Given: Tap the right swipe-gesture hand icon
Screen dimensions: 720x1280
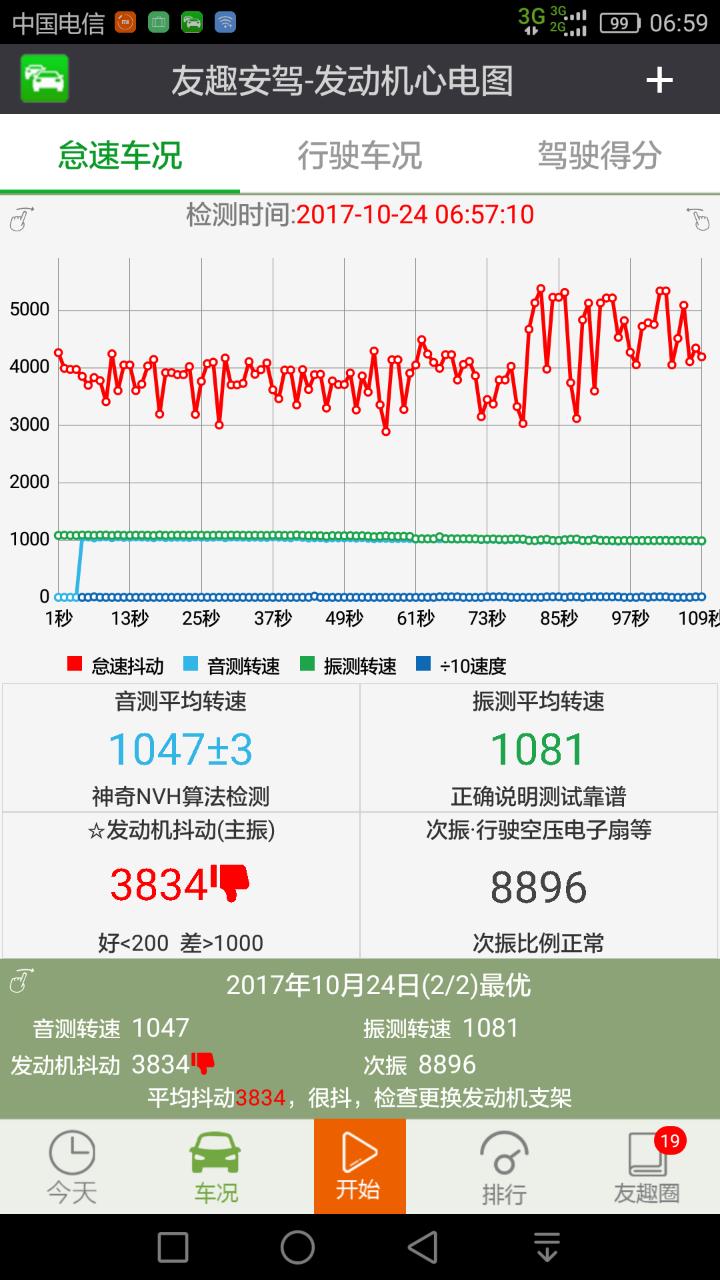Looking at the screenshot, I should click(700, 218).
